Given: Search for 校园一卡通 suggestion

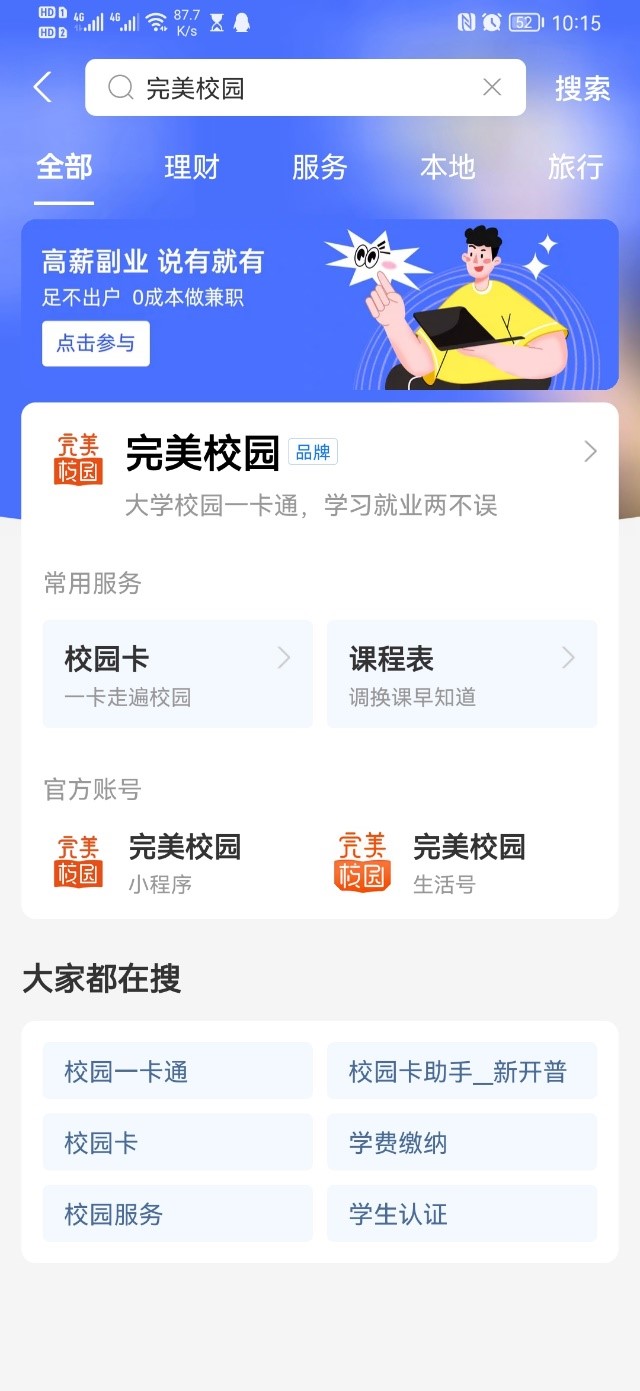Looking at the screenshot, I should [178, 1071].
